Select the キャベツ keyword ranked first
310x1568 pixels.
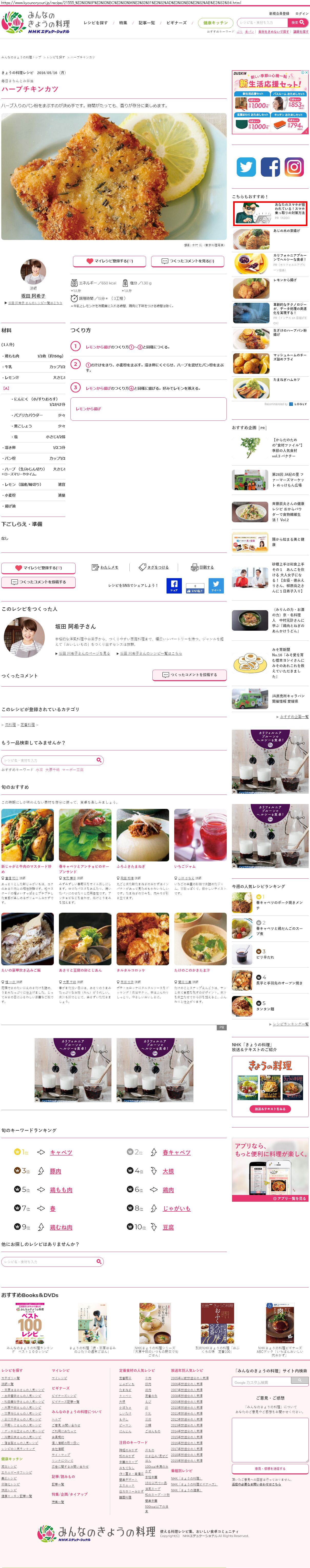[x=61, y=1152]
